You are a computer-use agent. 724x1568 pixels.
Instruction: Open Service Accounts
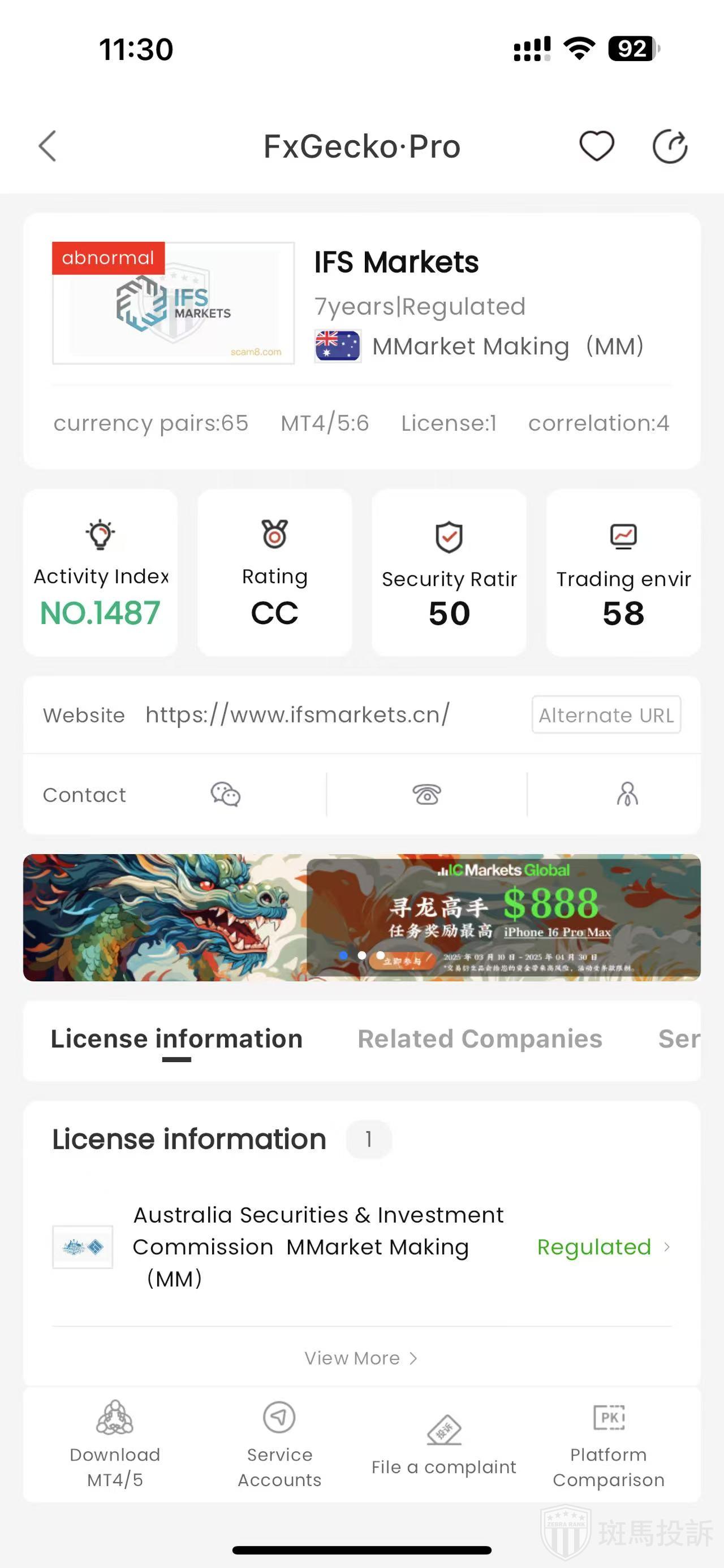(x=279, y=1443)
